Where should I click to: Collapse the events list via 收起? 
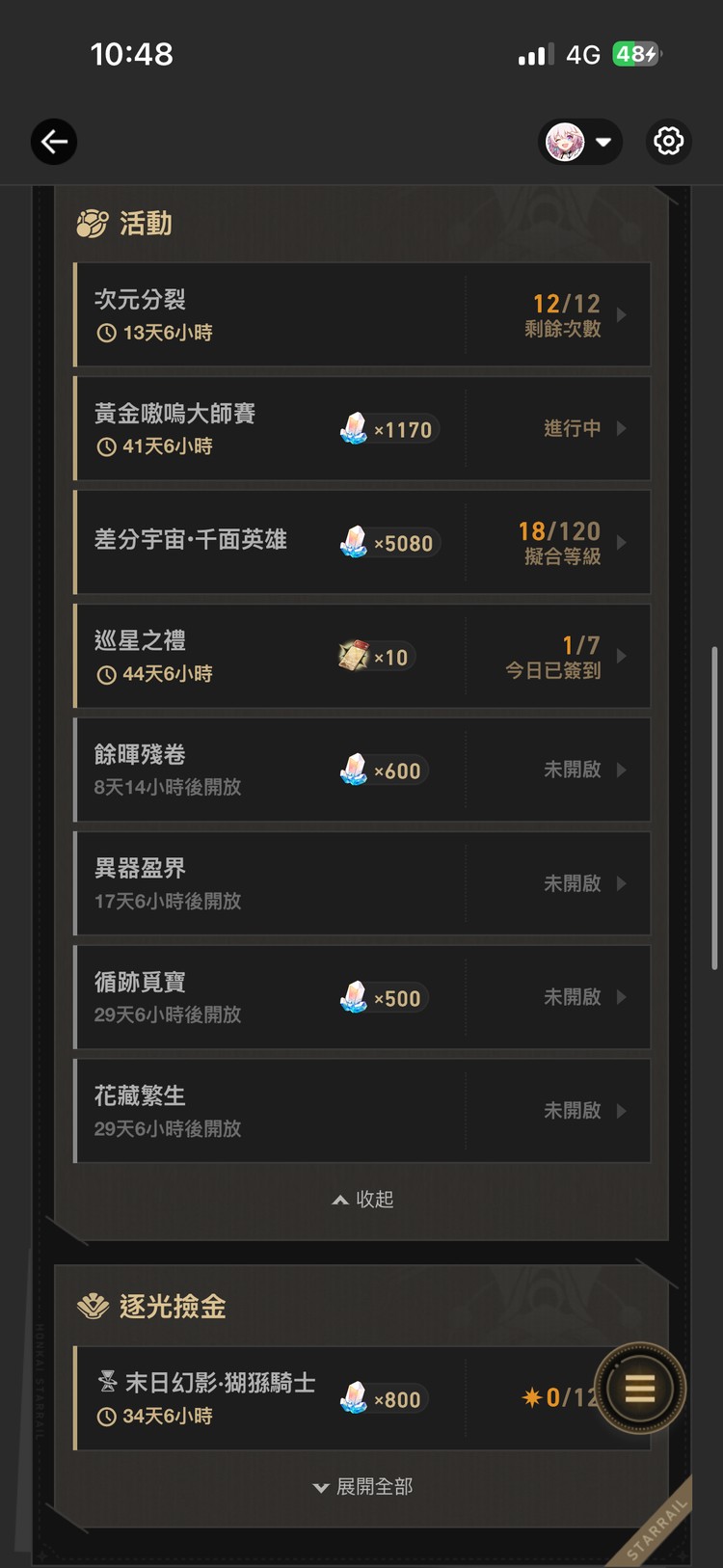[361, 1200]
